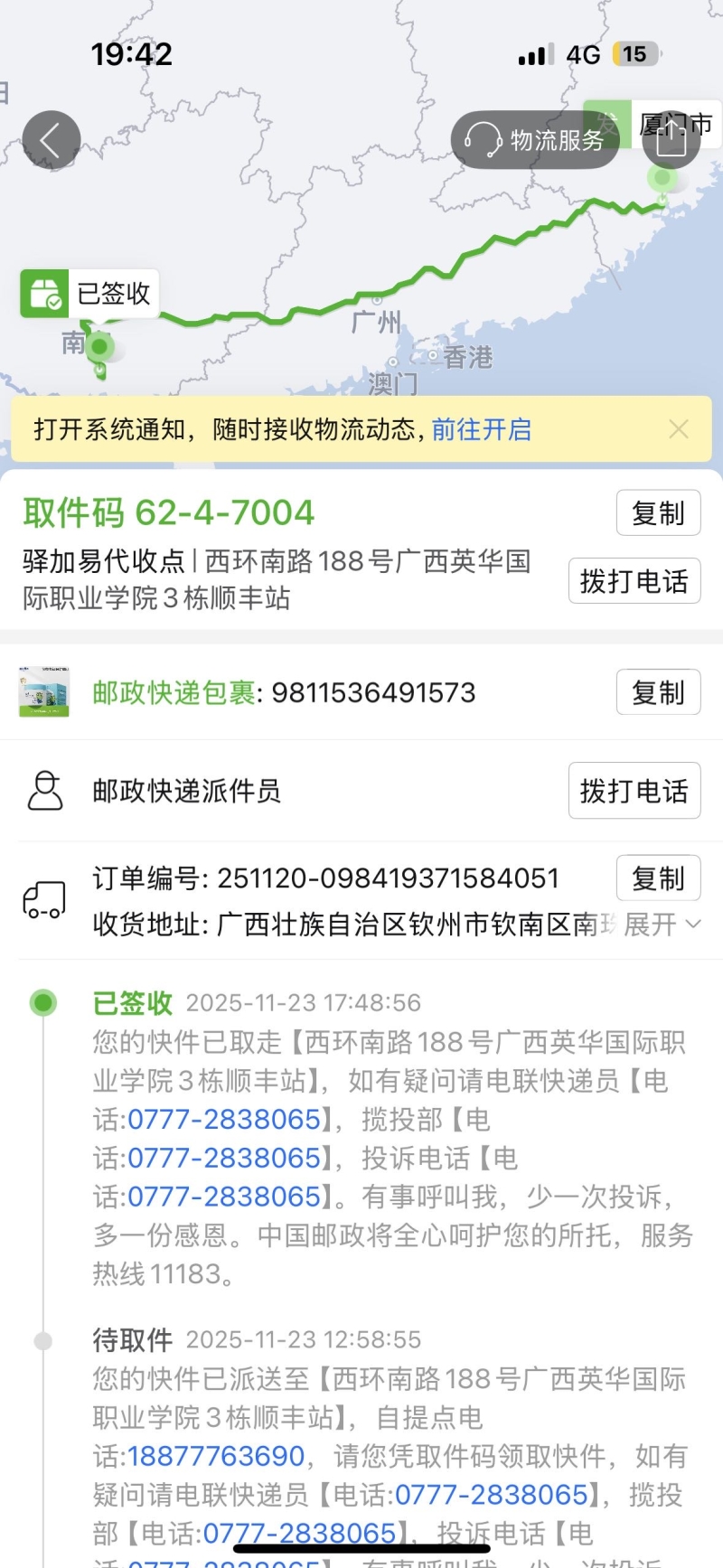The image size is (723, 1568).
Task: Copy the tracking number 9811536491573
Action: [658, 693]
